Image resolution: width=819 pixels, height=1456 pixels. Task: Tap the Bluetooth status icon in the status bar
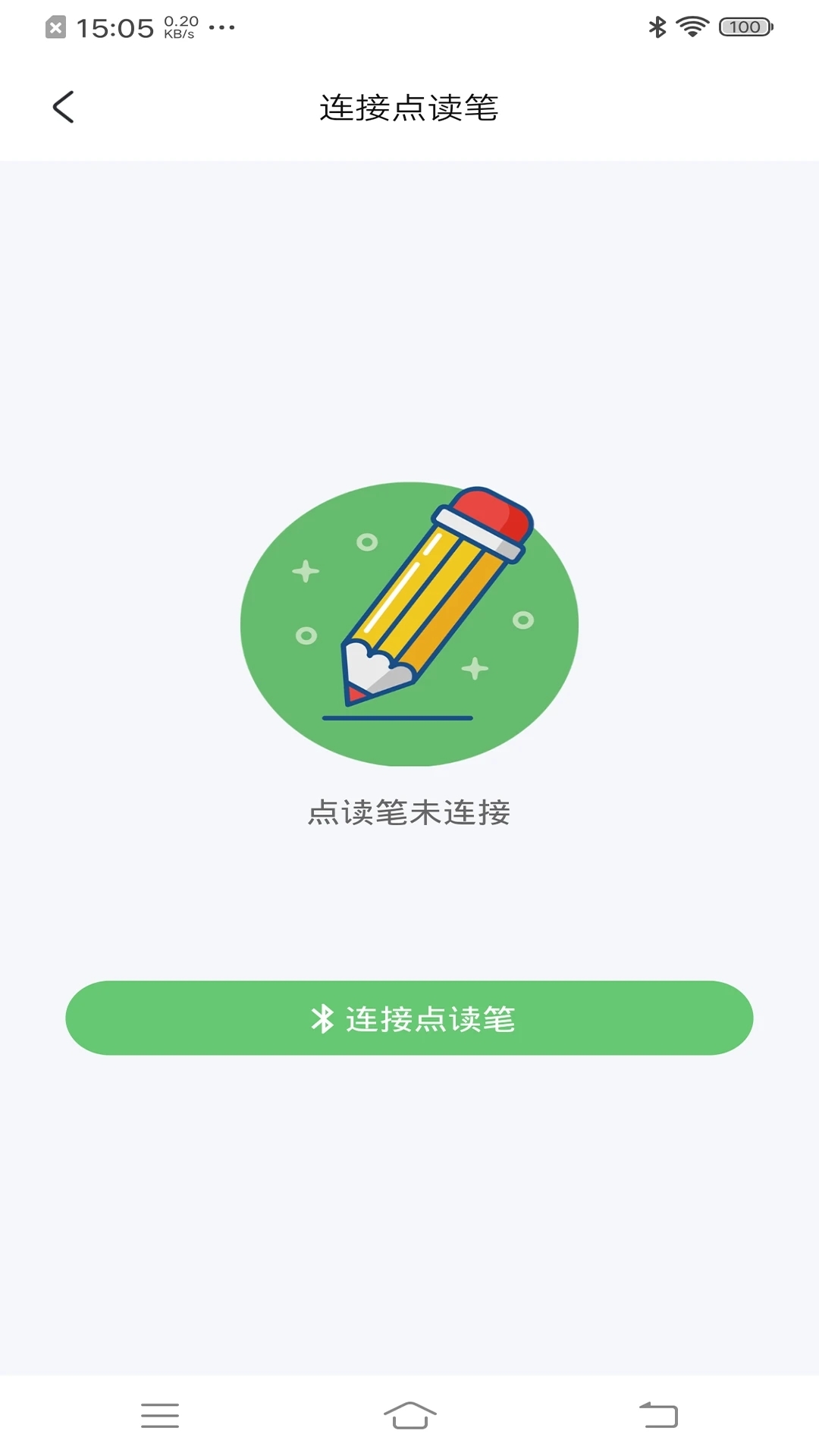655,26
